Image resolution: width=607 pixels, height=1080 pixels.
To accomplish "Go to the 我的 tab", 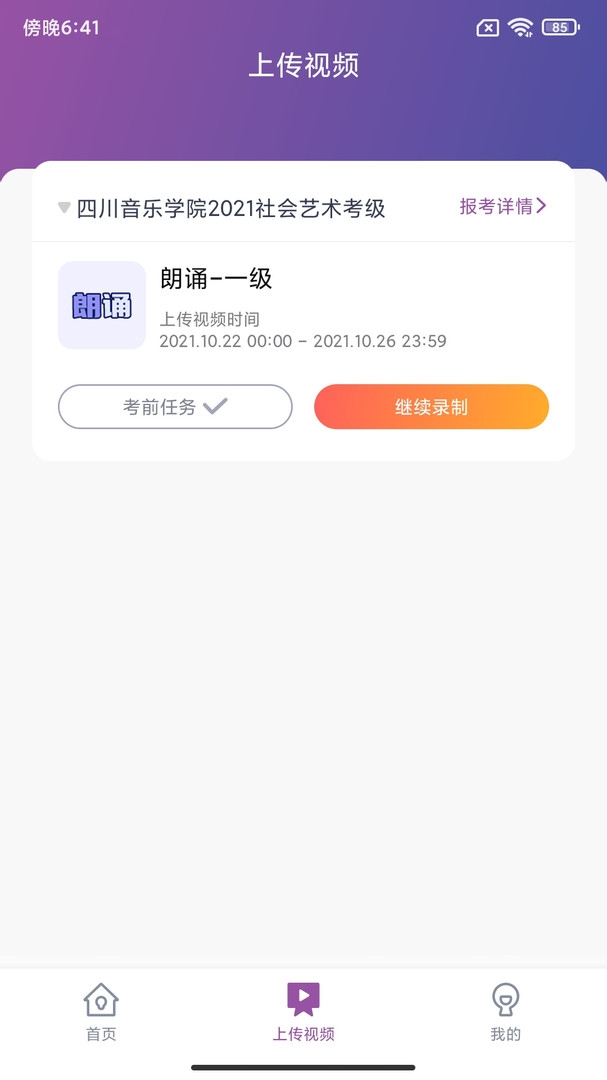I will click(505, 1012).
